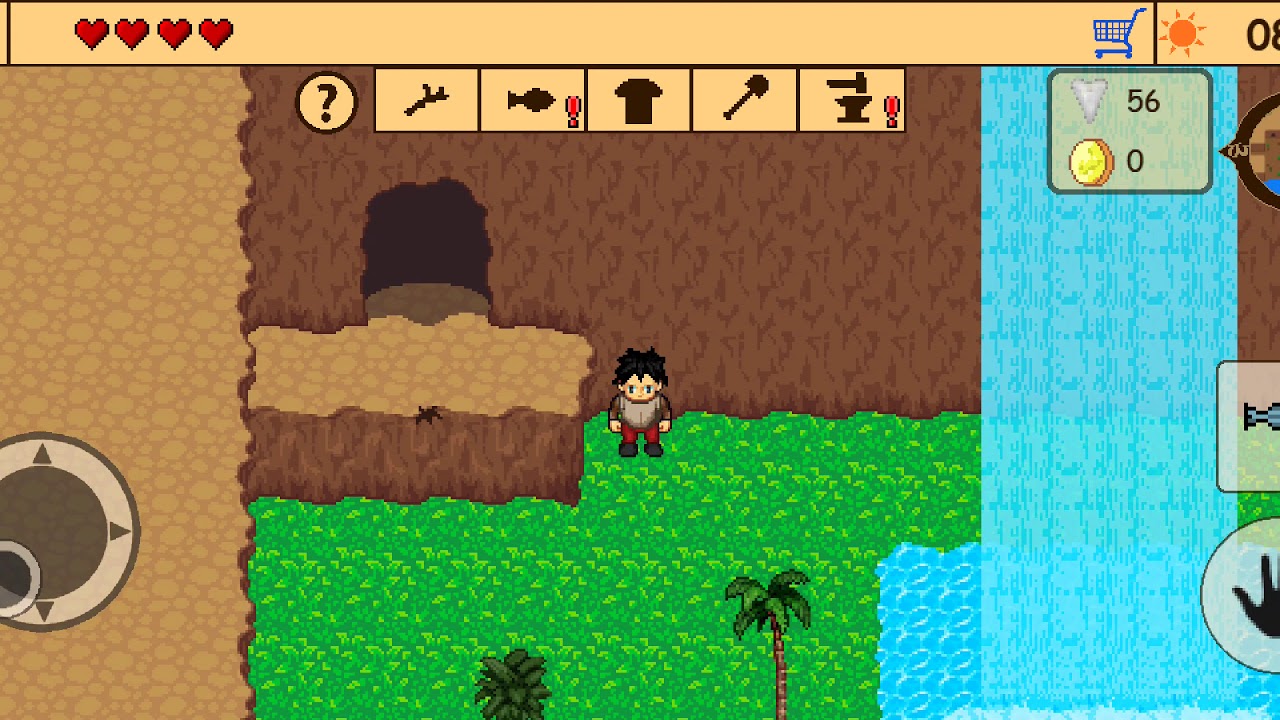Tap the hand interact button

(x=1250, y=595)
